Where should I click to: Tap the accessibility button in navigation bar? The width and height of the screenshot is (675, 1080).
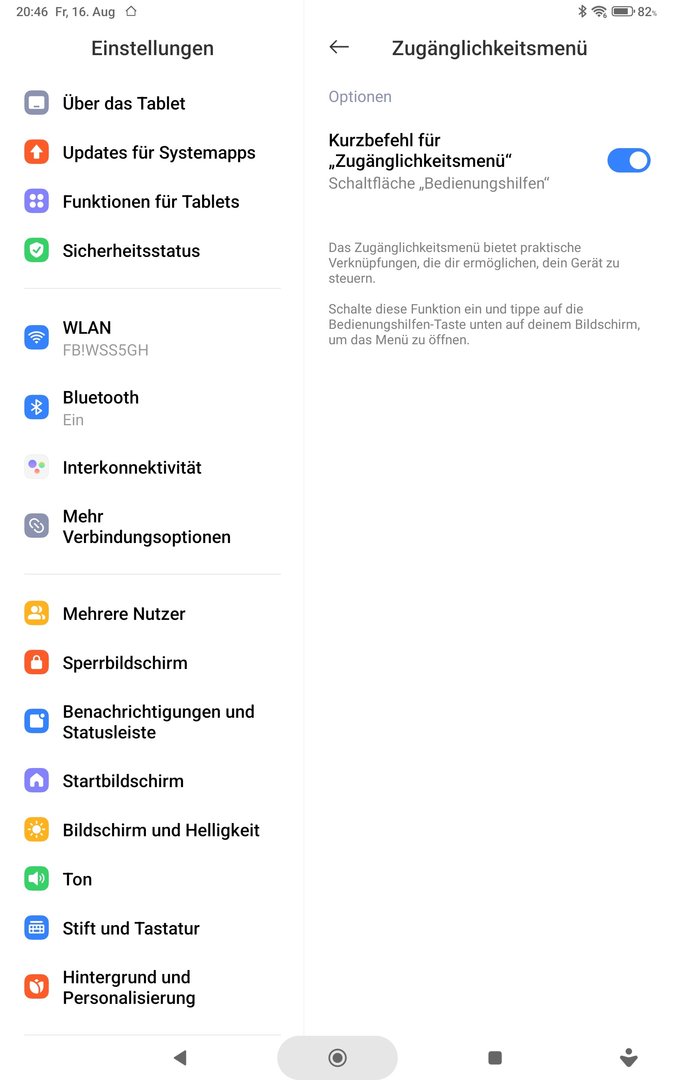[628, 1057]
